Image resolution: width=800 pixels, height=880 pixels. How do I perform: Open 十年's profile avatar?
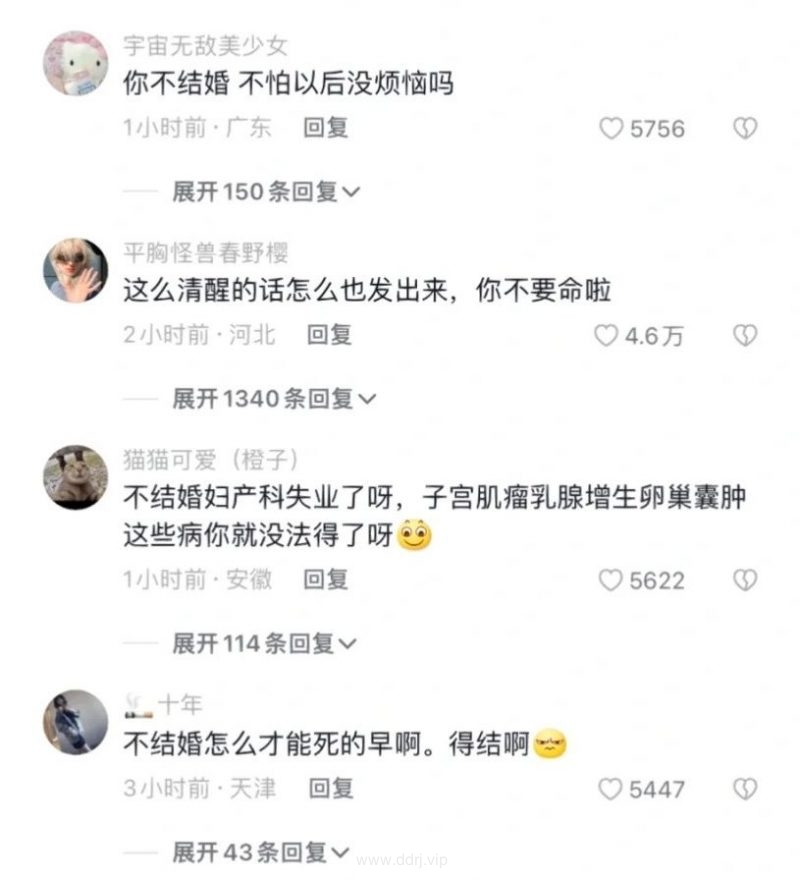tap(75, 721)
